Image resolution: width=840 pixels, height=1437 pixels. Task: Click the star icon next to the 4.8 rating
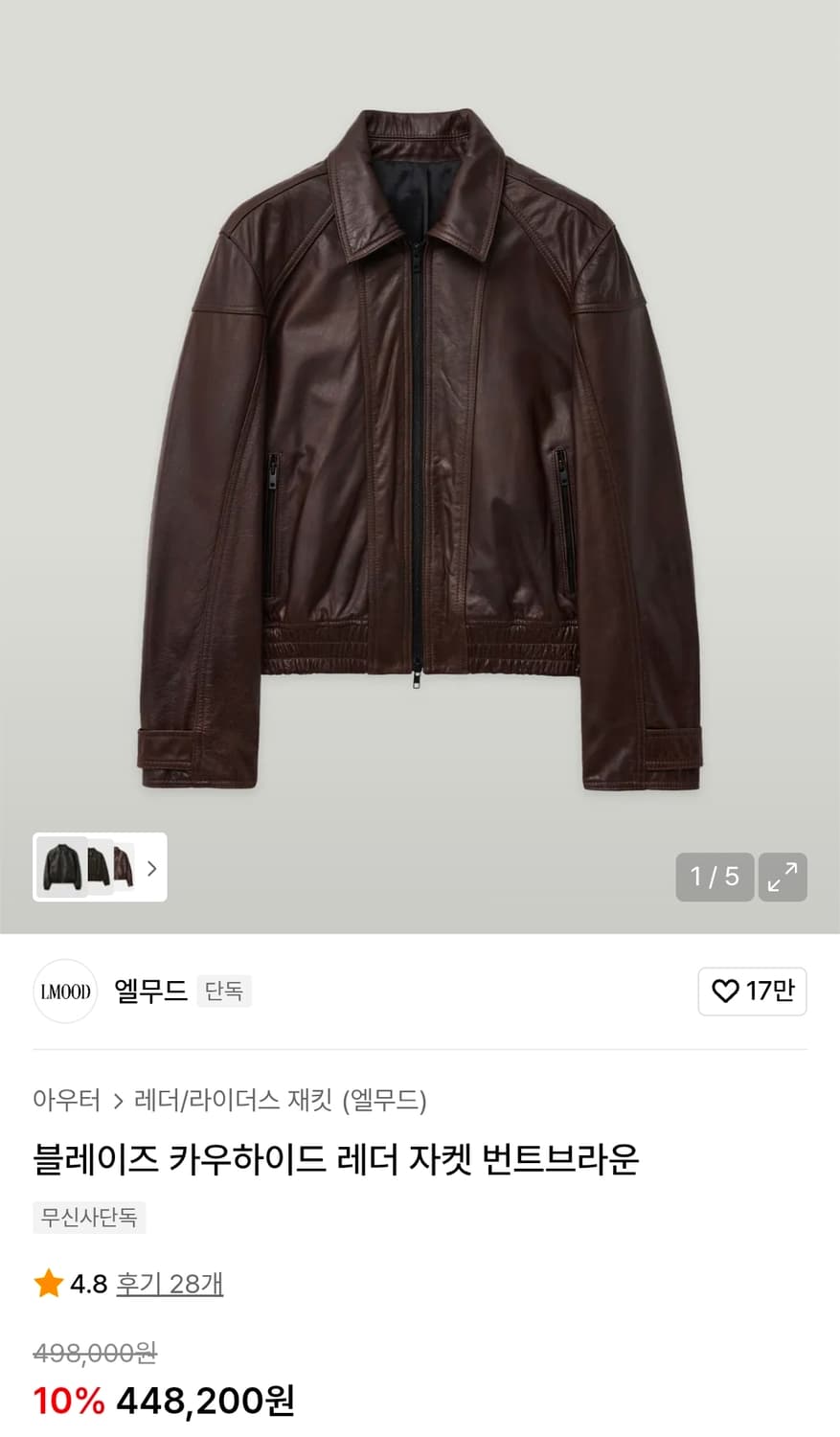(45, 1283)
